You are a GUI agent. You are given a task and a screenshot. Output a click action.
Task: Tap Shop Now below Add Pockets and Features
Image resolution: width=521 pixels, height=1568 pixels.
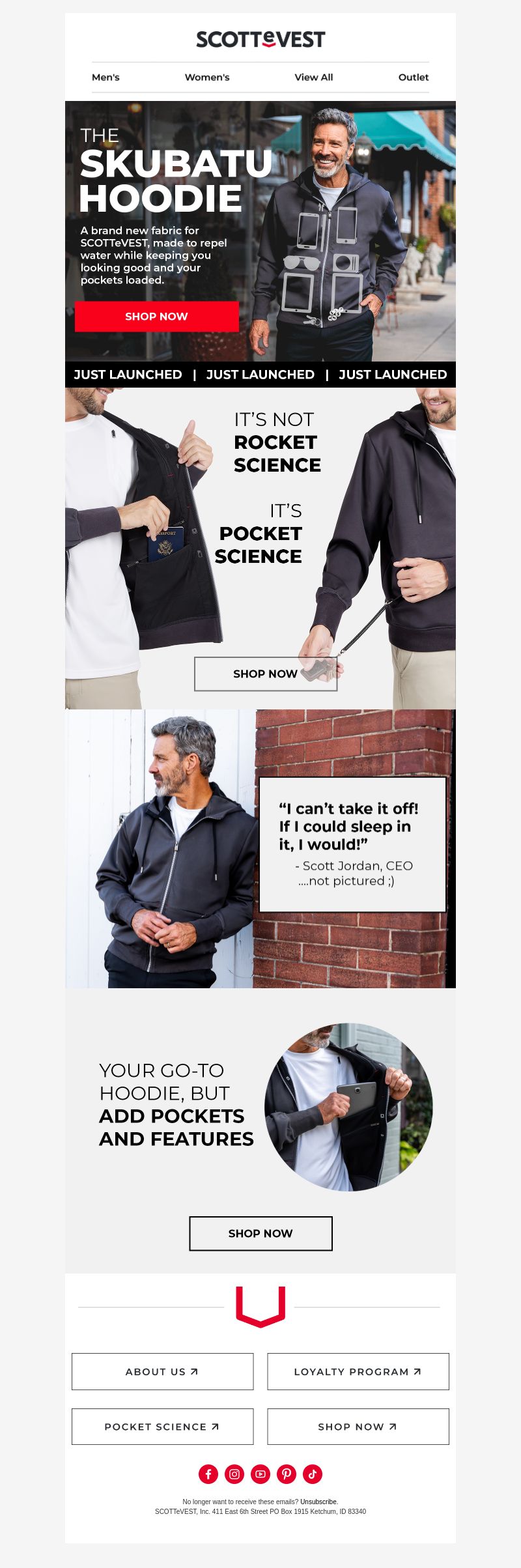coord(260,1234)
